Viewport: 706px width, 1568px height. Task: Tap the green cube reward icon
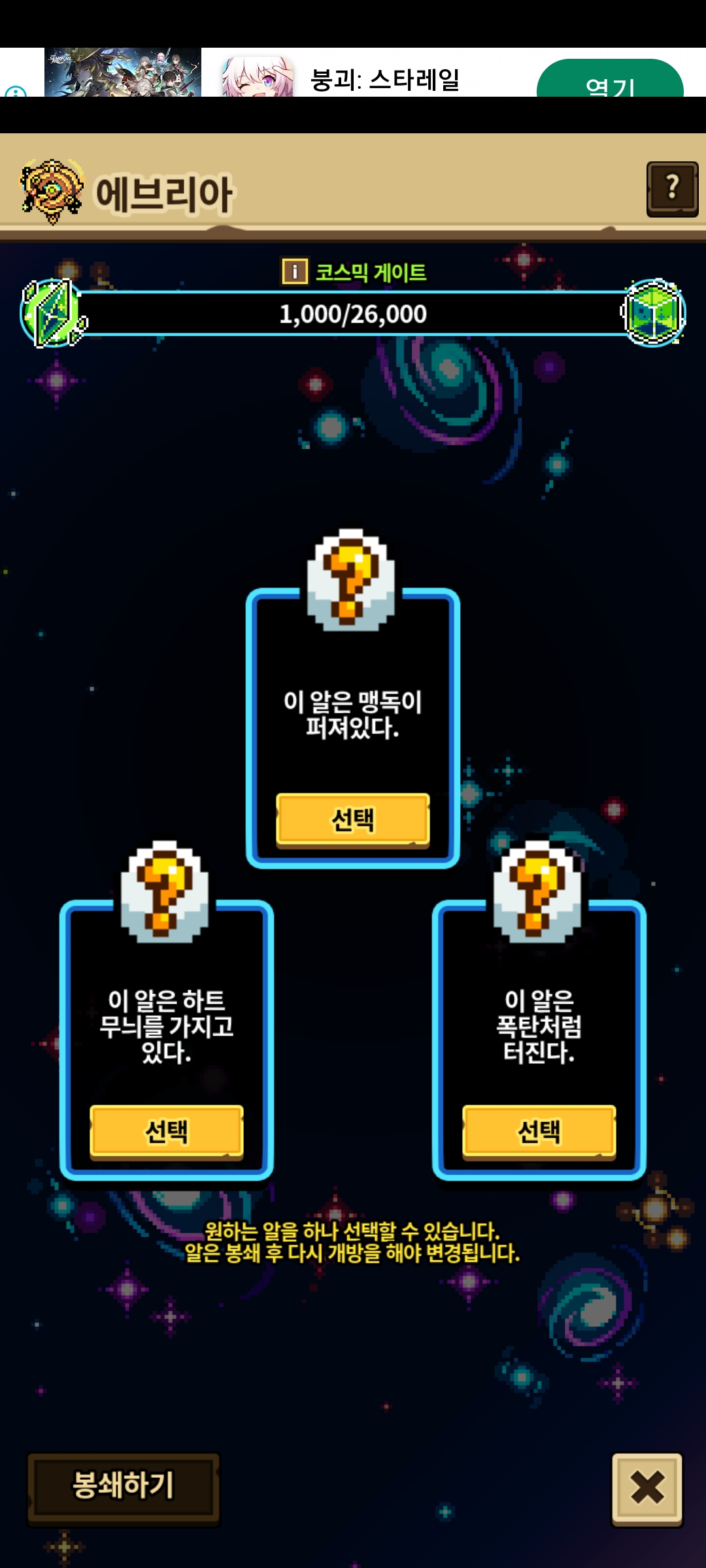click(x=653, y=312)
